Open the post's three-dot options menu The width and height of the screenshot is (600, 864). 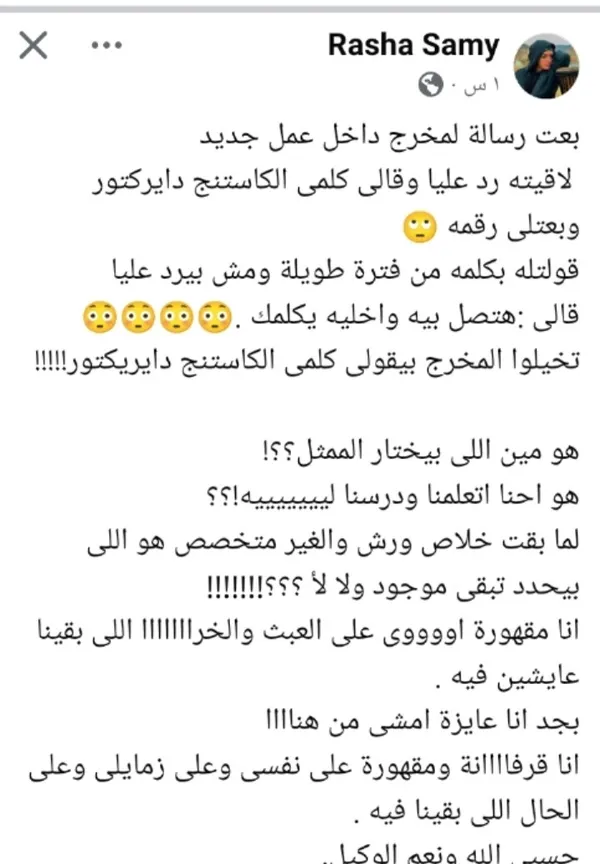click(x=105, y=46)
